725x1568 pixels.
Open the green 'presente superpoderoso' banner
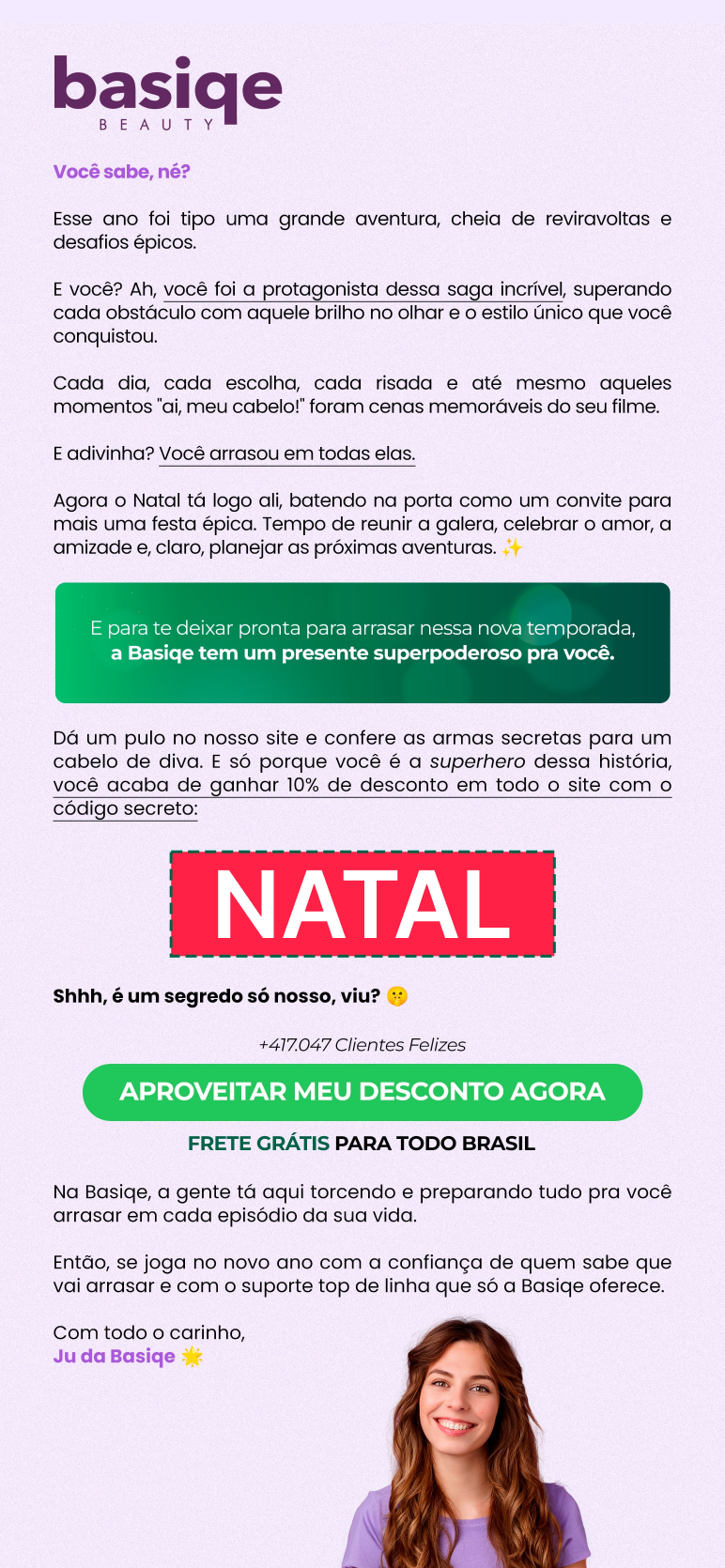click(x=362, y=642)
